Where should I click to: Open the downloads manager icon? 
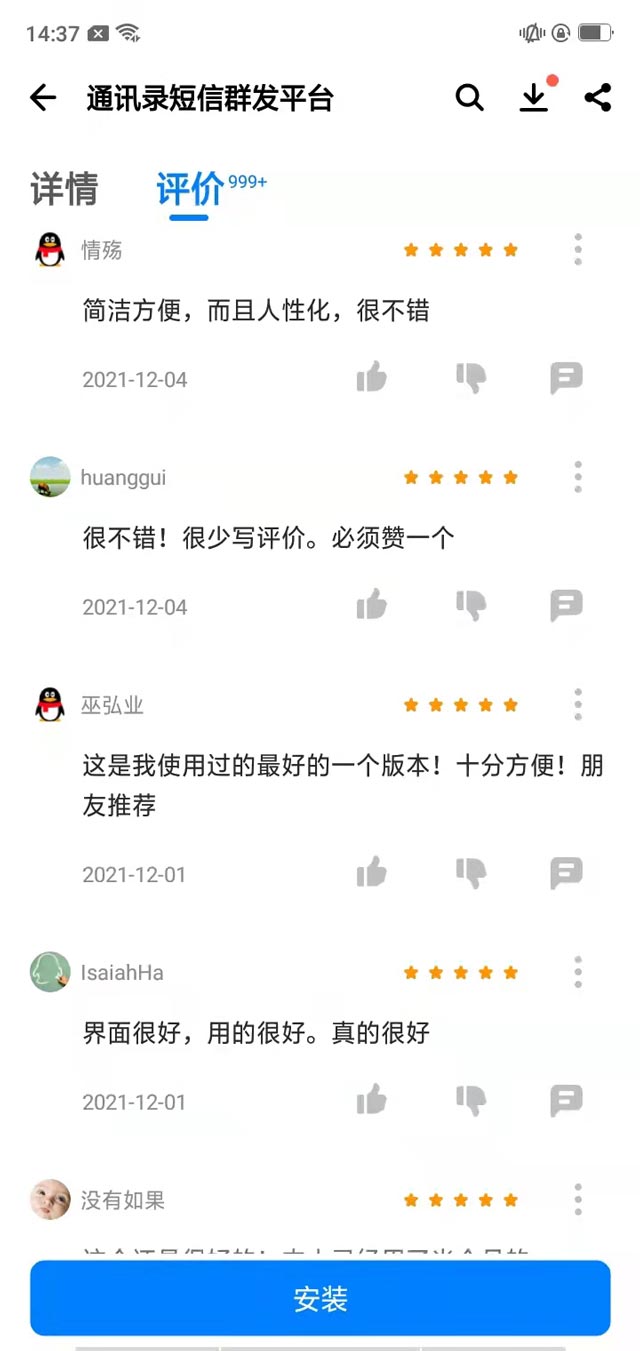point(534,97)
